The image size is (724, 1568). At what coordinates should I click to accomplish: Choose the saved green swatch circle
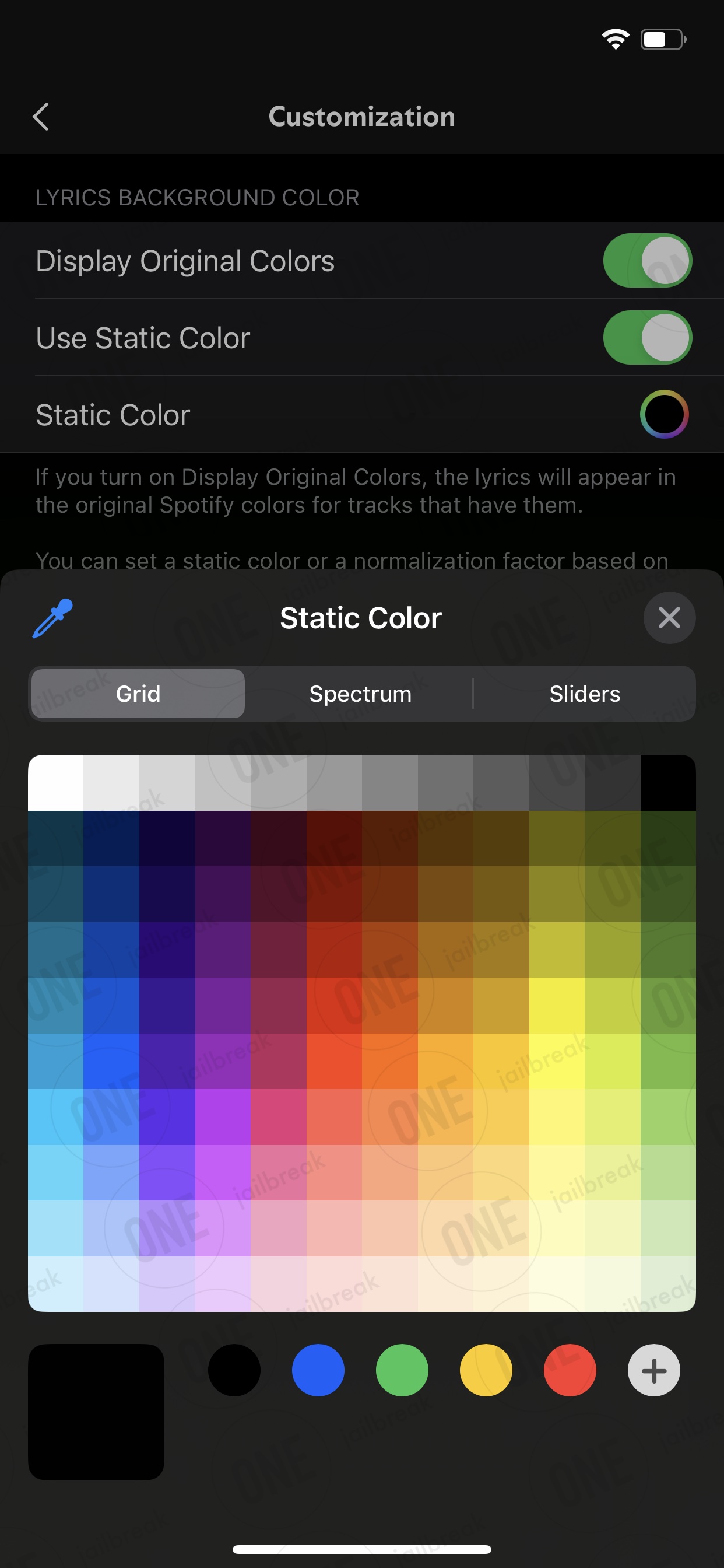click(x=402, y=1370)
